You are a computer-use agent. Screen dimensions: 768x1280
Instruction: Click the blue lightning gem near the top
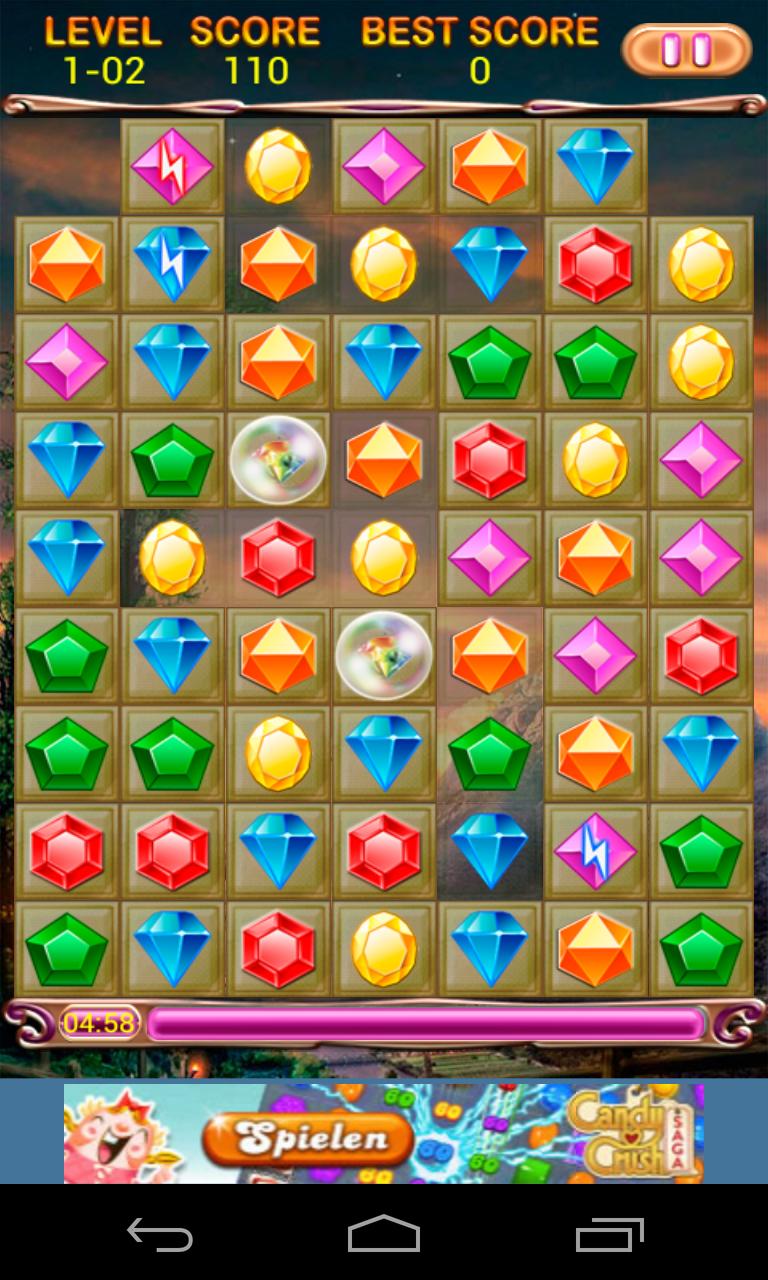pyautogui.click(x=171, y=262)
